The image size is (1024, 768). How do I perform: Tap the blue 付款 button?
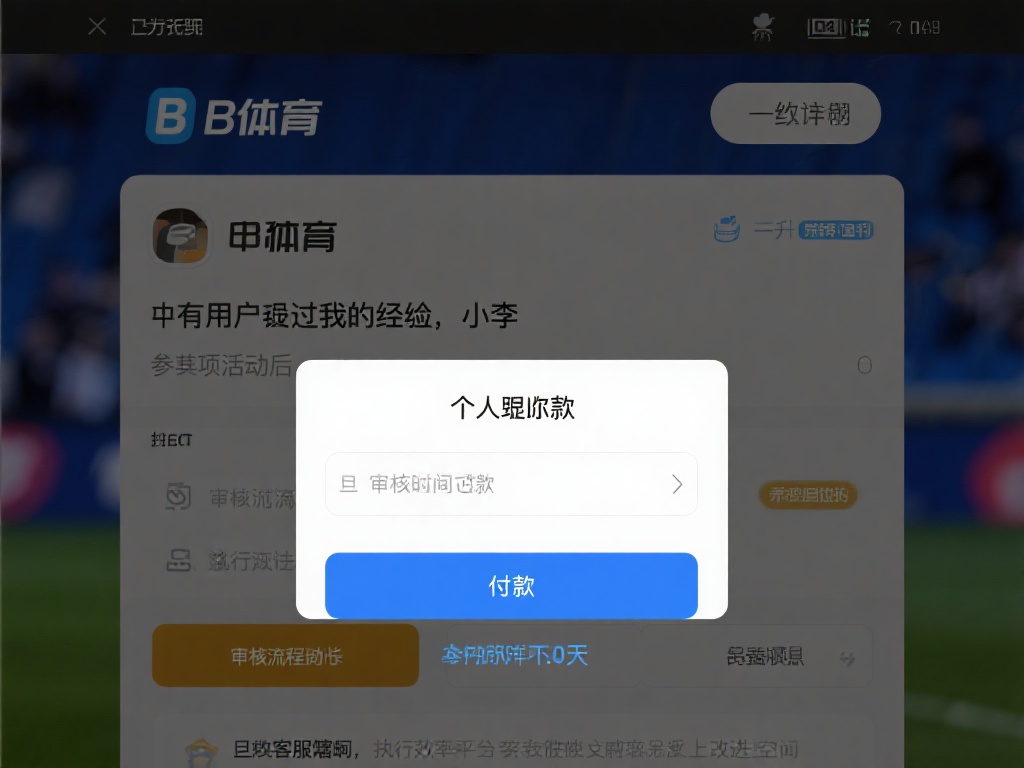coord(511,586)
